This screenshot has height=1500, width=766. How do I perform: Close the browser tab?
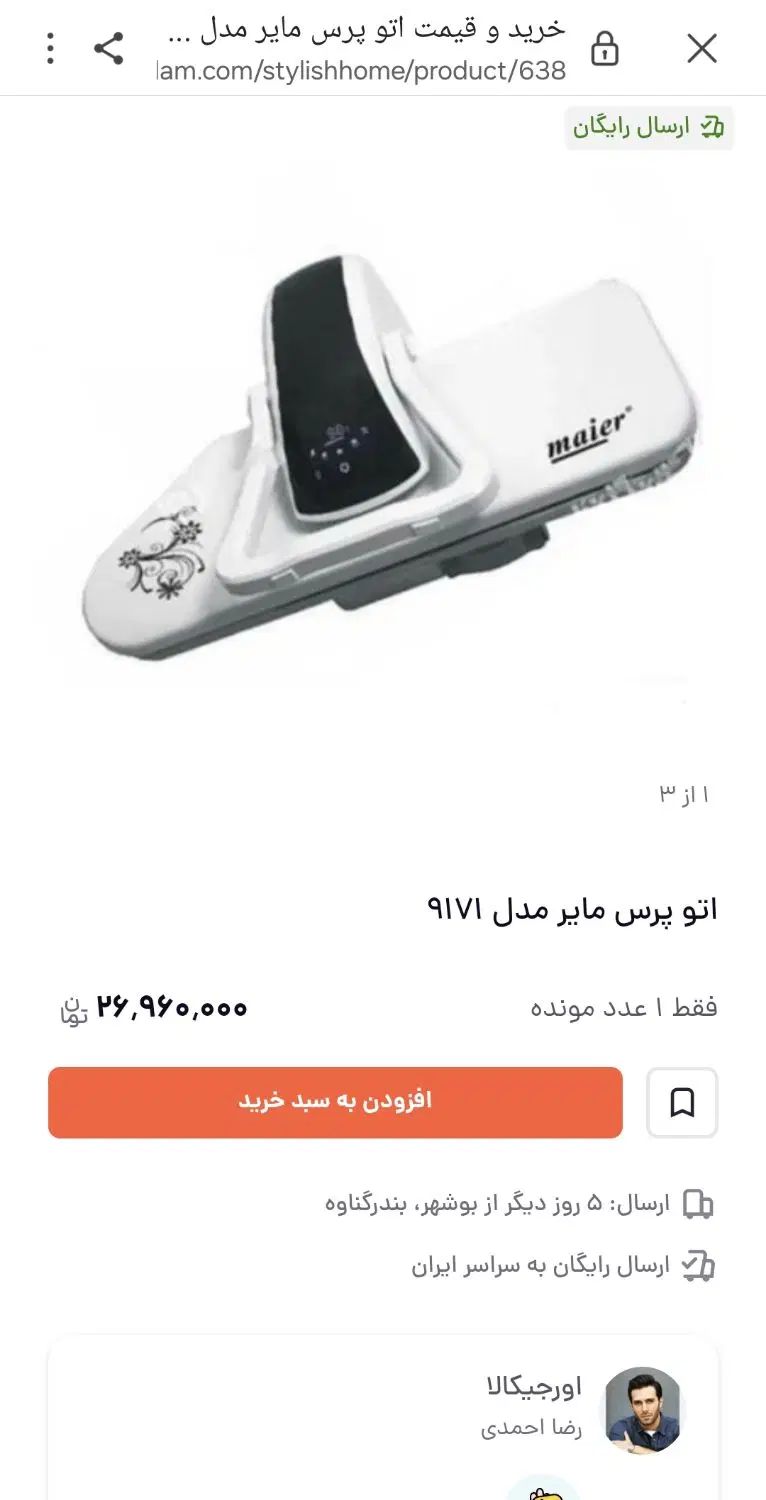702,48
